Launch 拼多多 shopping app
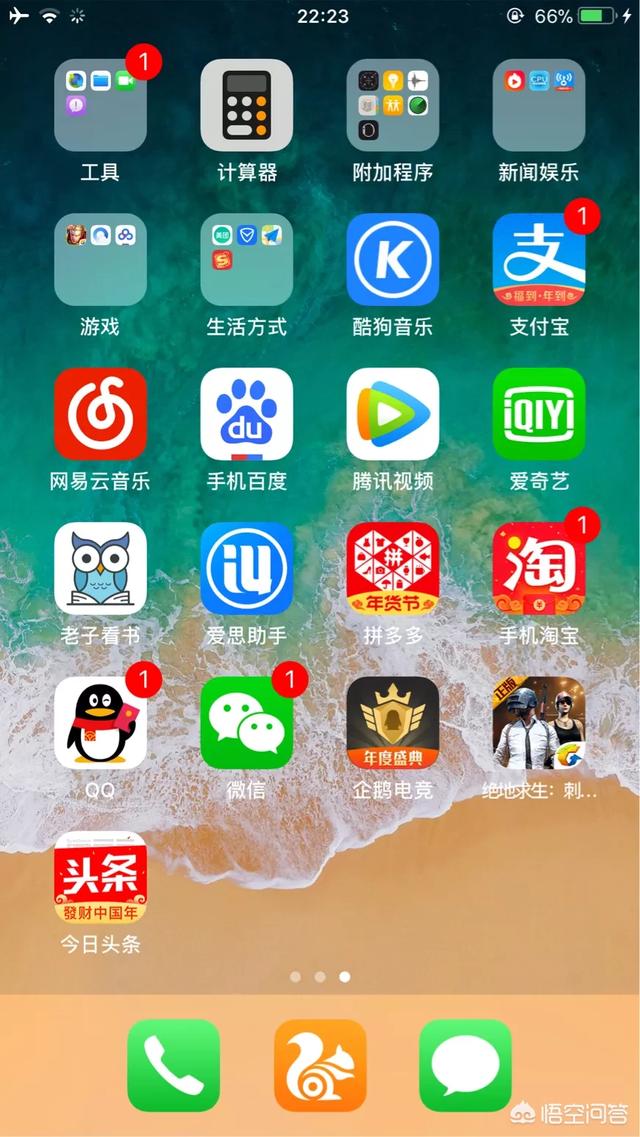Viewport: 640px width, 1137px height. [393, 568]
